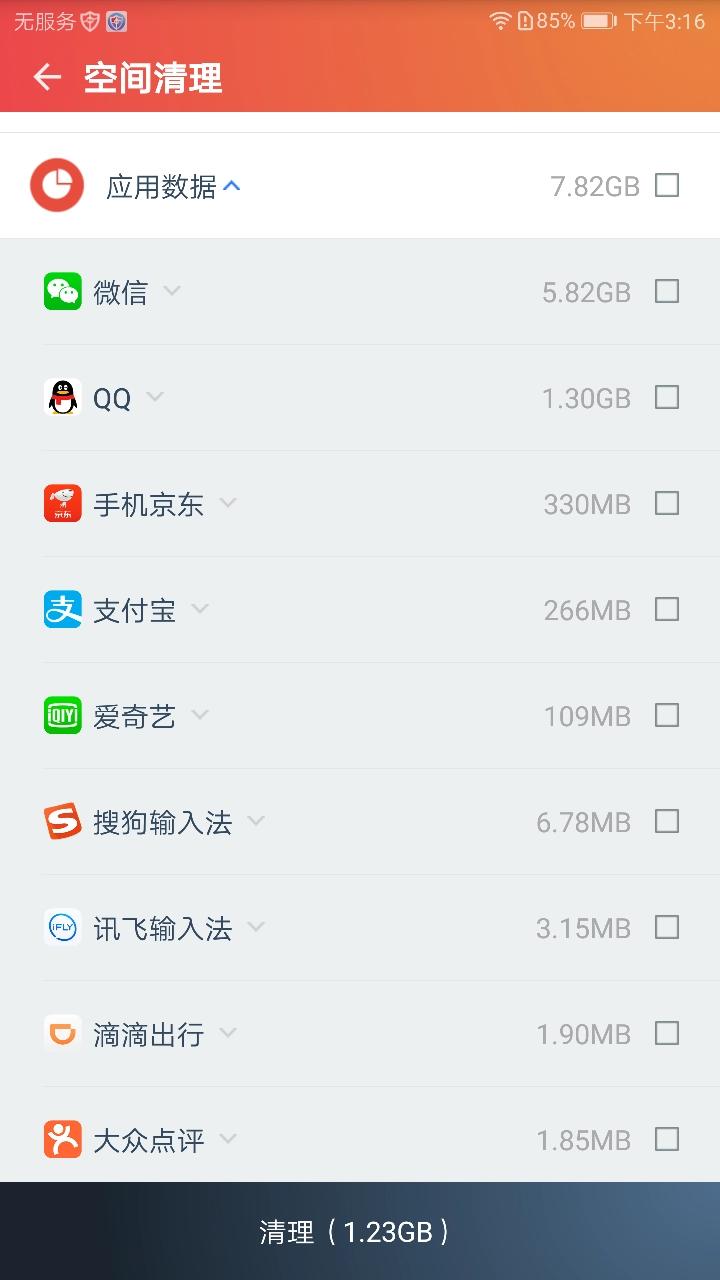Image resolution: width=720 pixels, height=1280 pixels.
Task: Tick 搜狗输入法 checkbox
Action: point(666,821)
